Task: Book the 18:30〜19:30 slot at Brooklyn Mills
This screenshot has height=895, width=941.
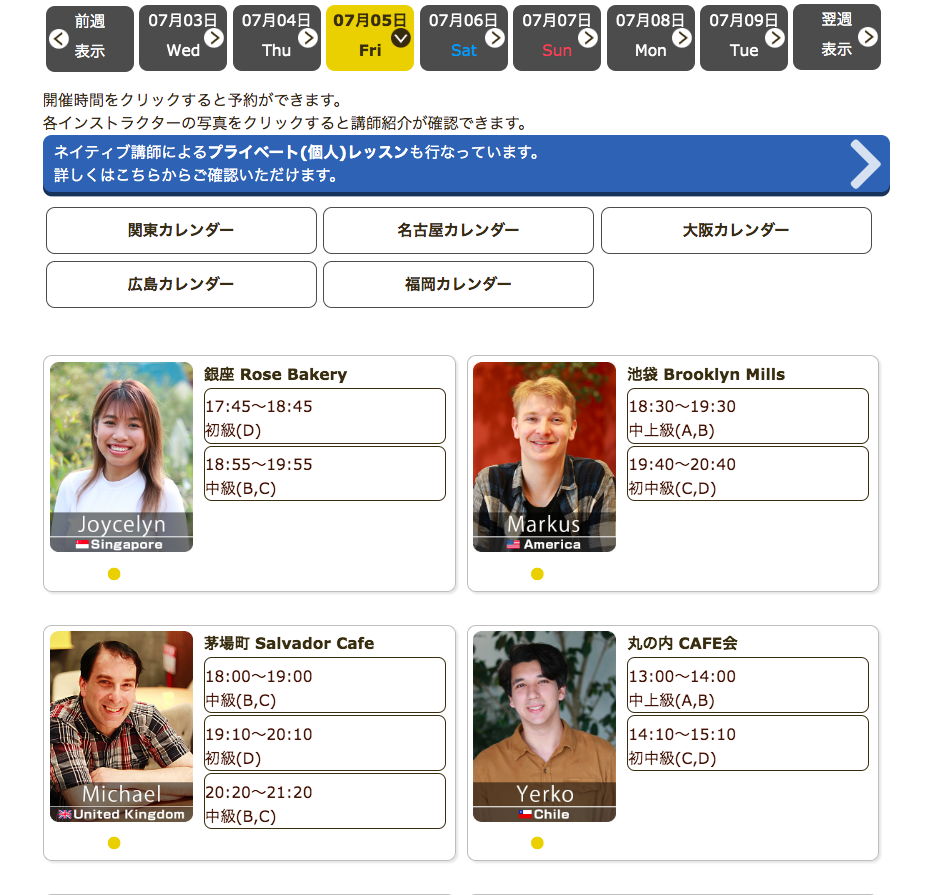Action: click(x=747, y=417)
